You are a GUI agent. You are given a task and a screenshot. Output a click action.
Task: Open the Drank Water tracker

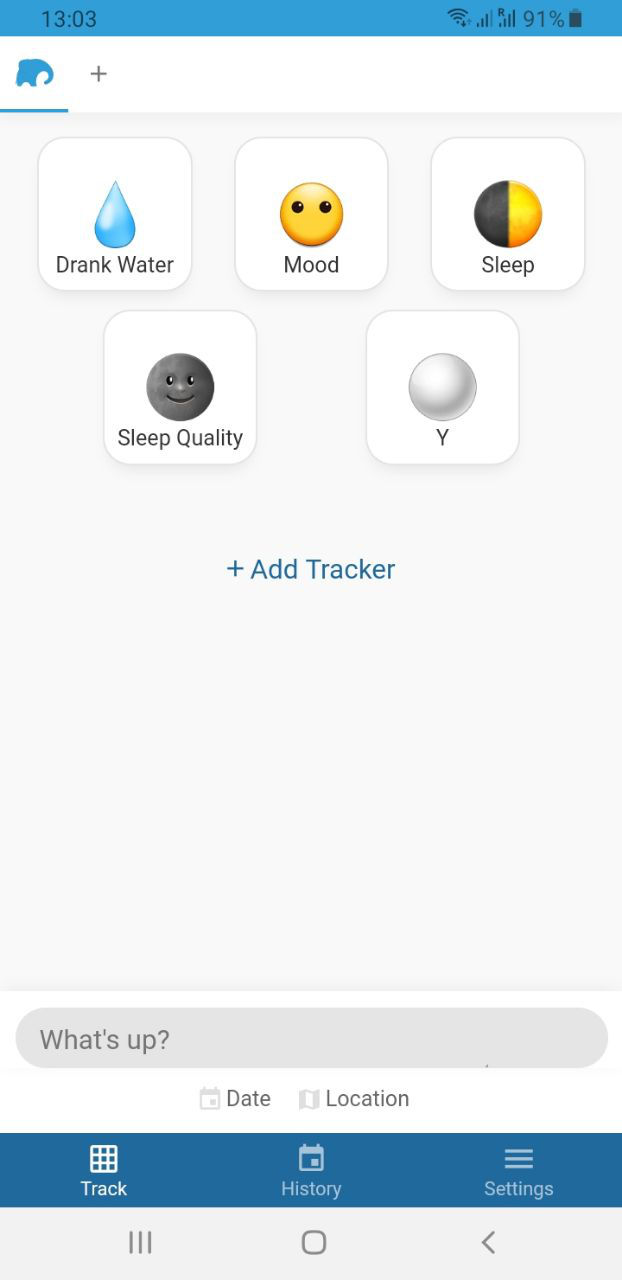click(x=115, y=215)
